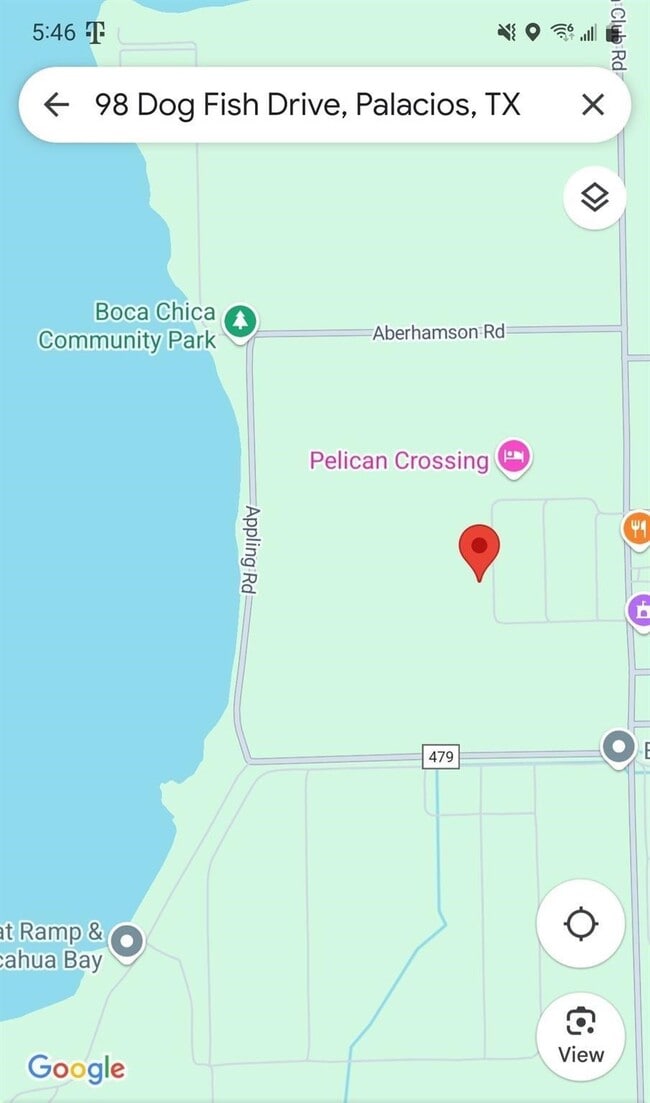
Task: Clear the search address text
Action: pos(593,104)
